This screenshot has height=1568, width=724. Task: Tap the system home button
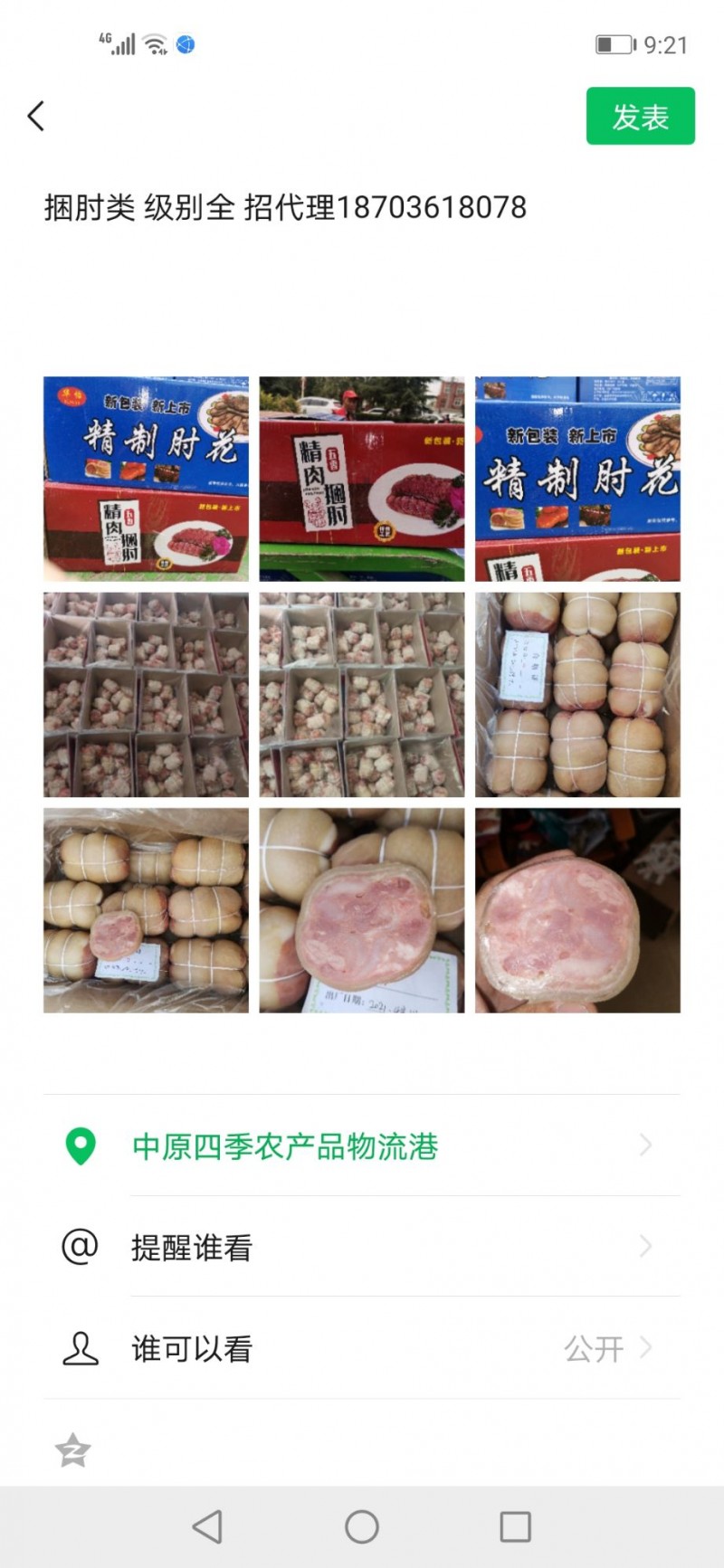362,1527
